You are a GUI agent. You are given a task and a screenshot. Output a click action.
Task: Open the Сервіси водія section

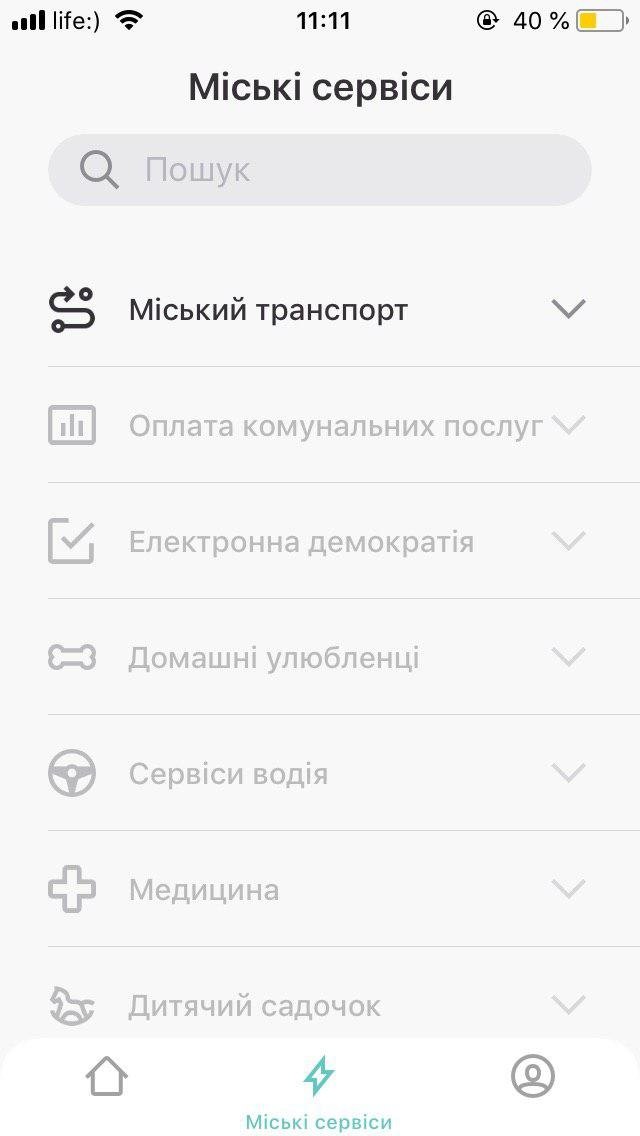(x=320, y=773)
